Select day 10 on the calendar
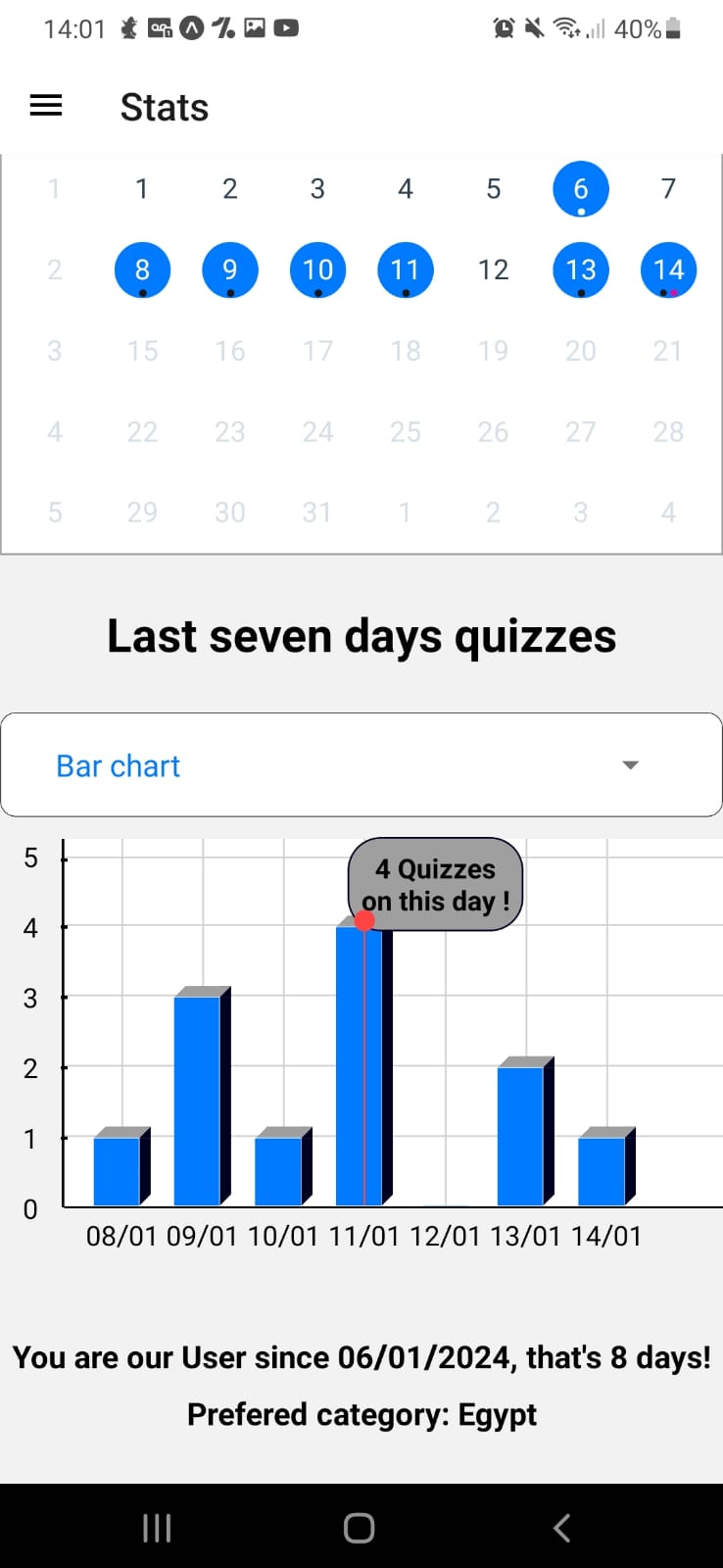The width and height of the screenshot is (723, 1568). point(317,270)
